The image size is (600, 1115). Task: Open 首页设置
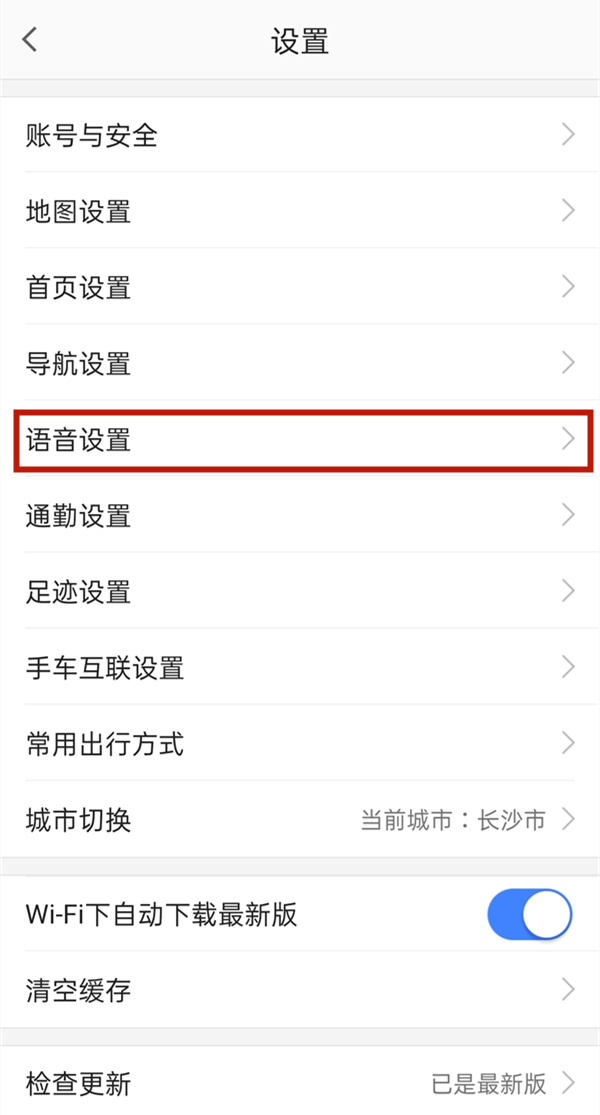click(300, 288)
